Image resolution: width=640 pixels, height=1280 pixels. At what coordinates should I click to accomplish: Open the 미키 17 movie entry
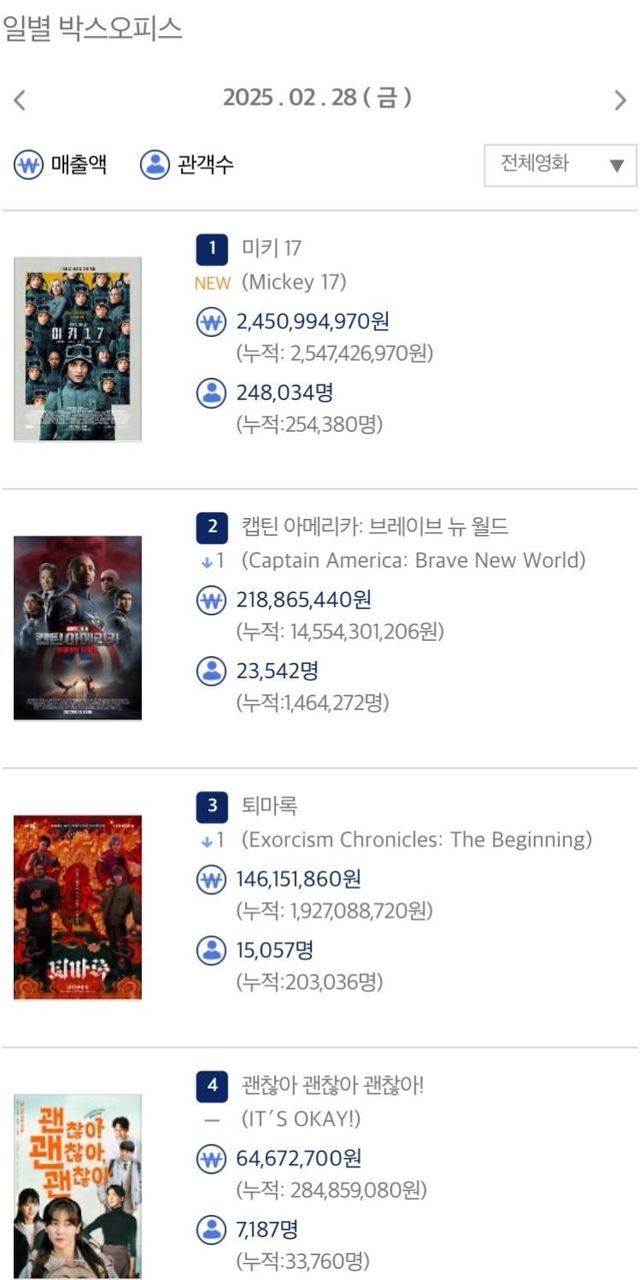(x=272, y=247)
